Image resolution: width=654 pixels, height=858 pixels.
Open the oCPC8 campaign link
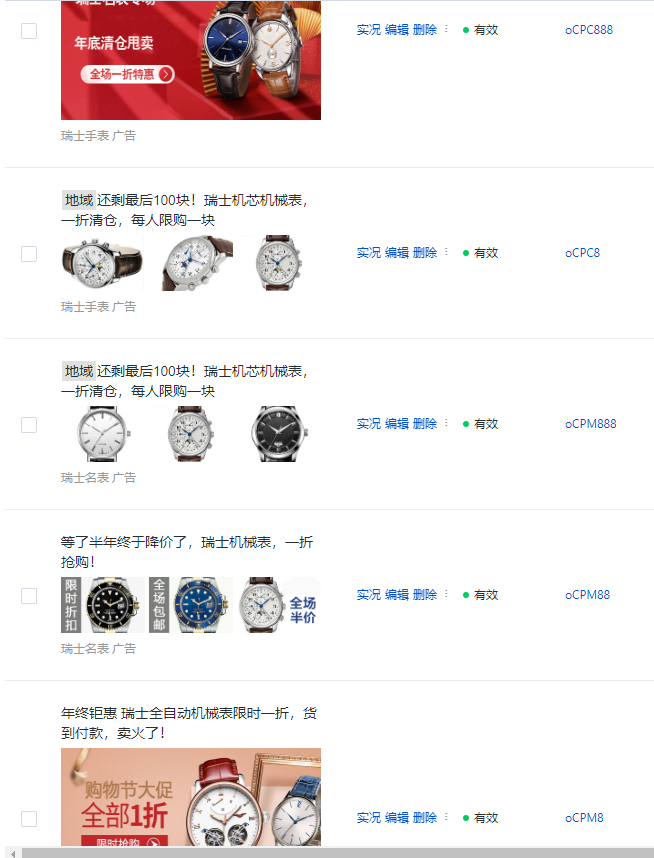(x=582, y=253)
